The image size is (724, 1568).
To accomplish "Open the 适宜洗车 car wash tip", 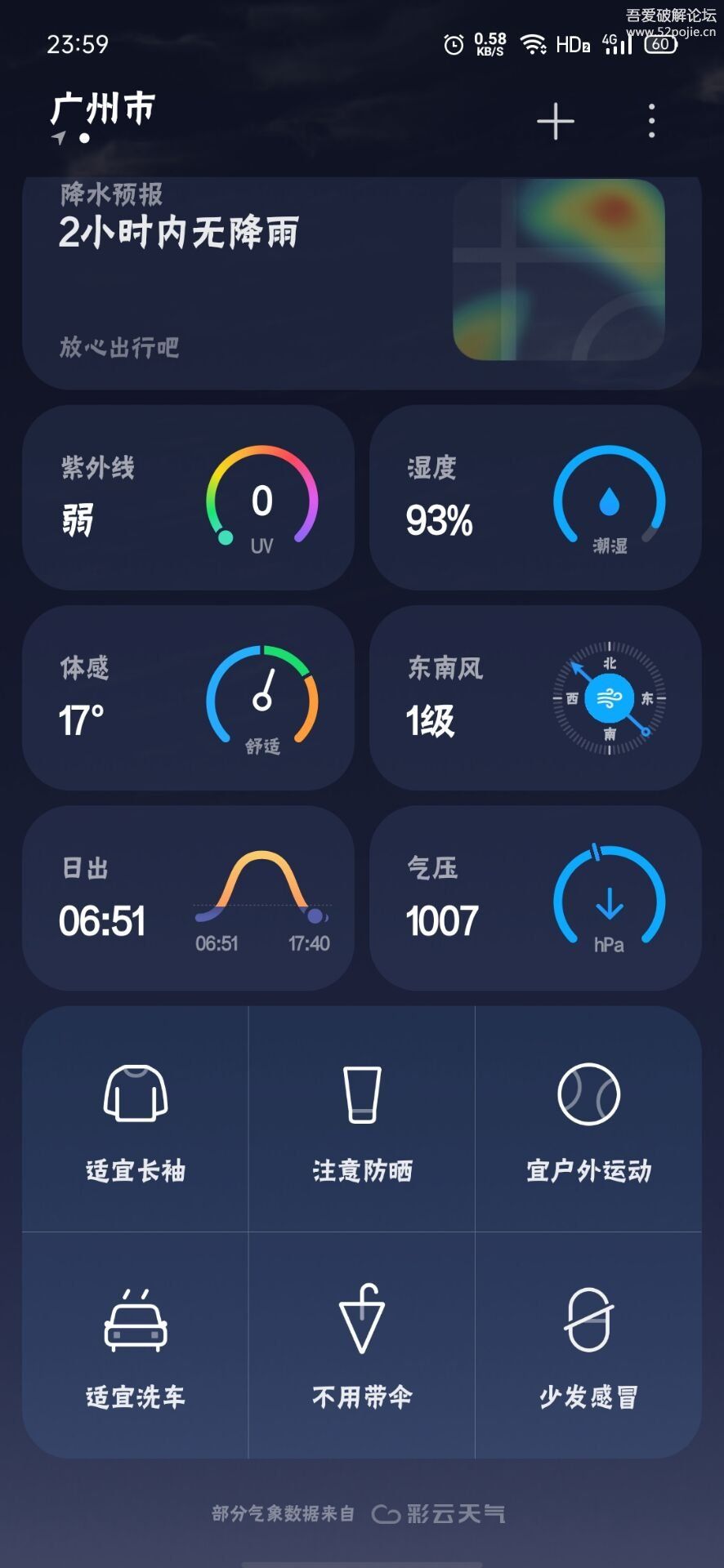I will coord(136,1346).
